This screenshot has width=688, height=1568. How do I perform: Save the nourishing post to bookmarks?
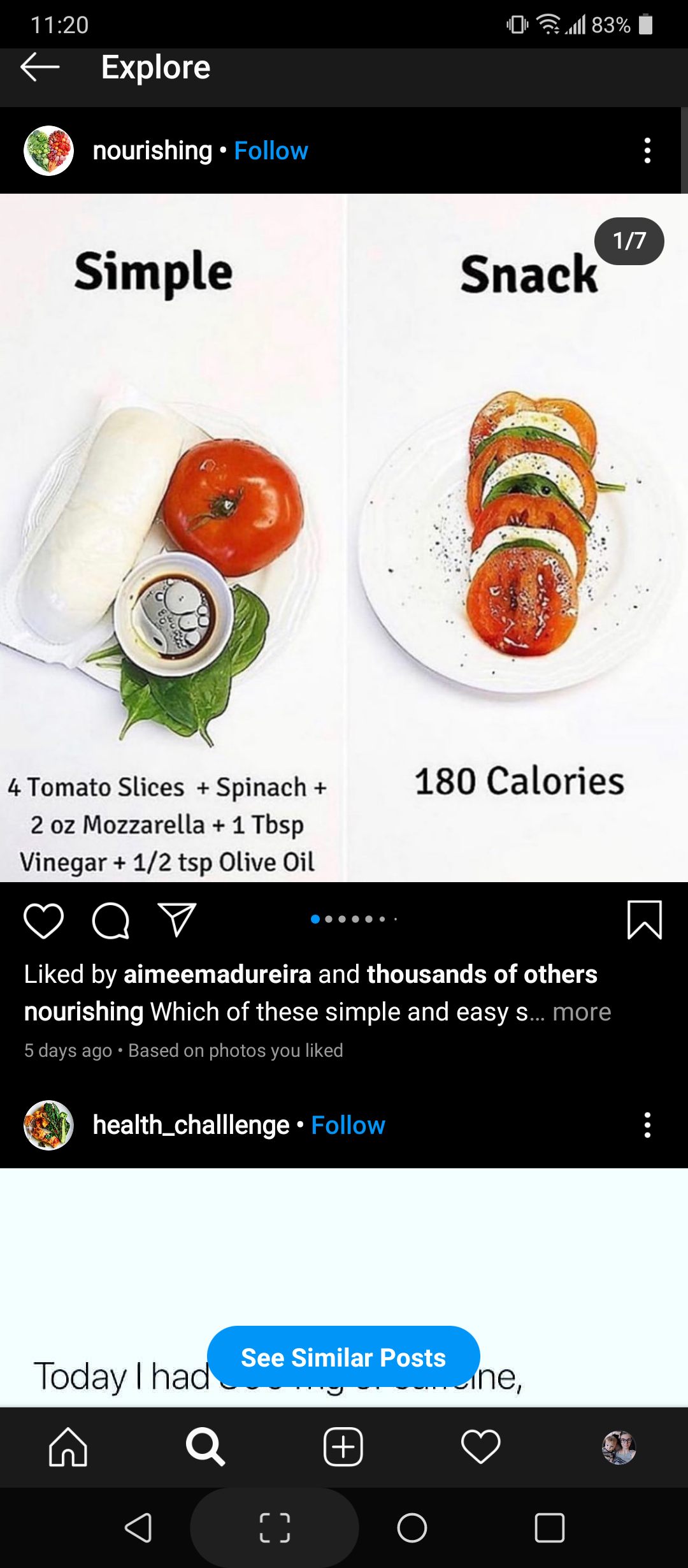pos(645,920)
